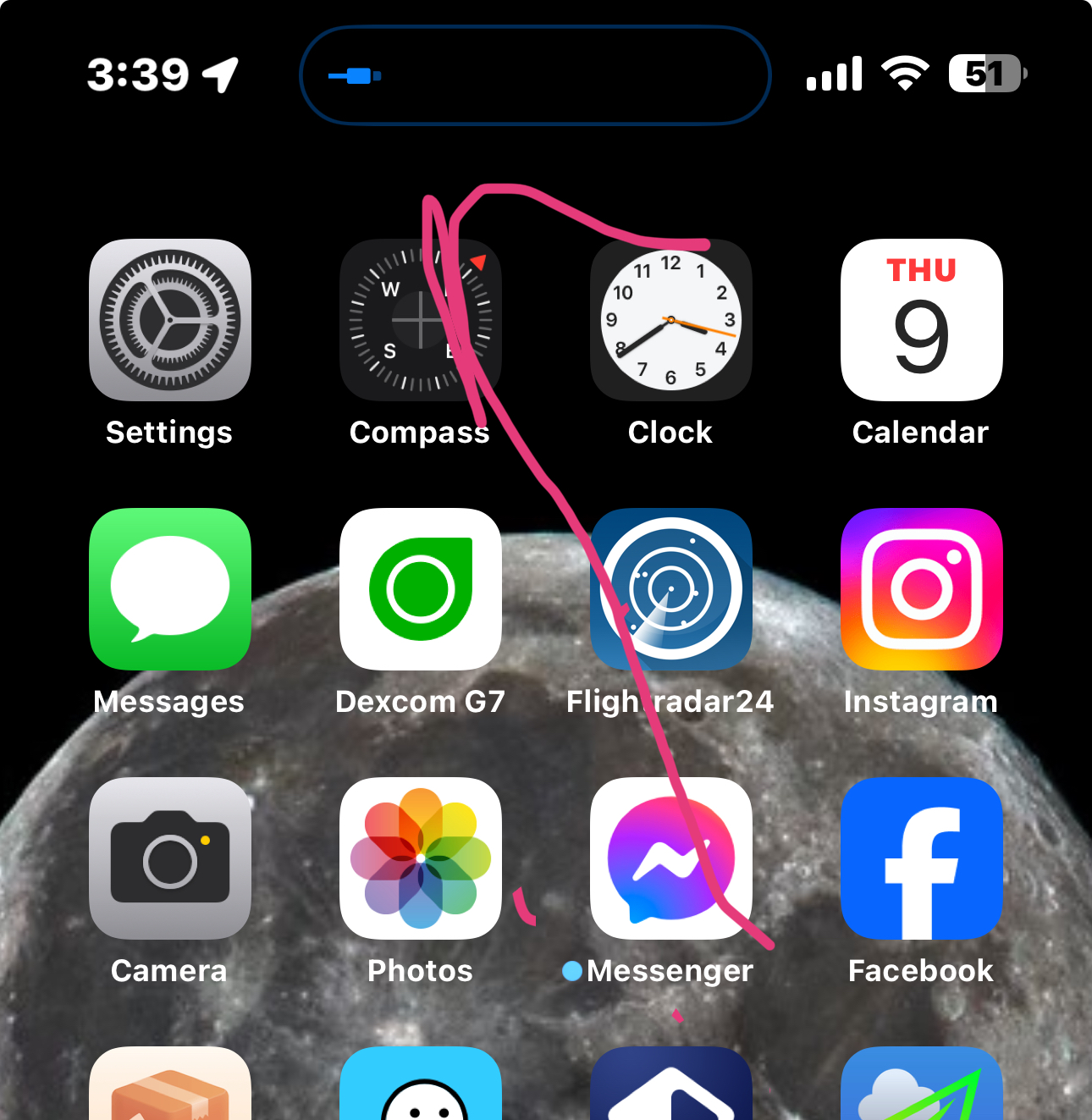Open the Calendar app

pos(921,320)
